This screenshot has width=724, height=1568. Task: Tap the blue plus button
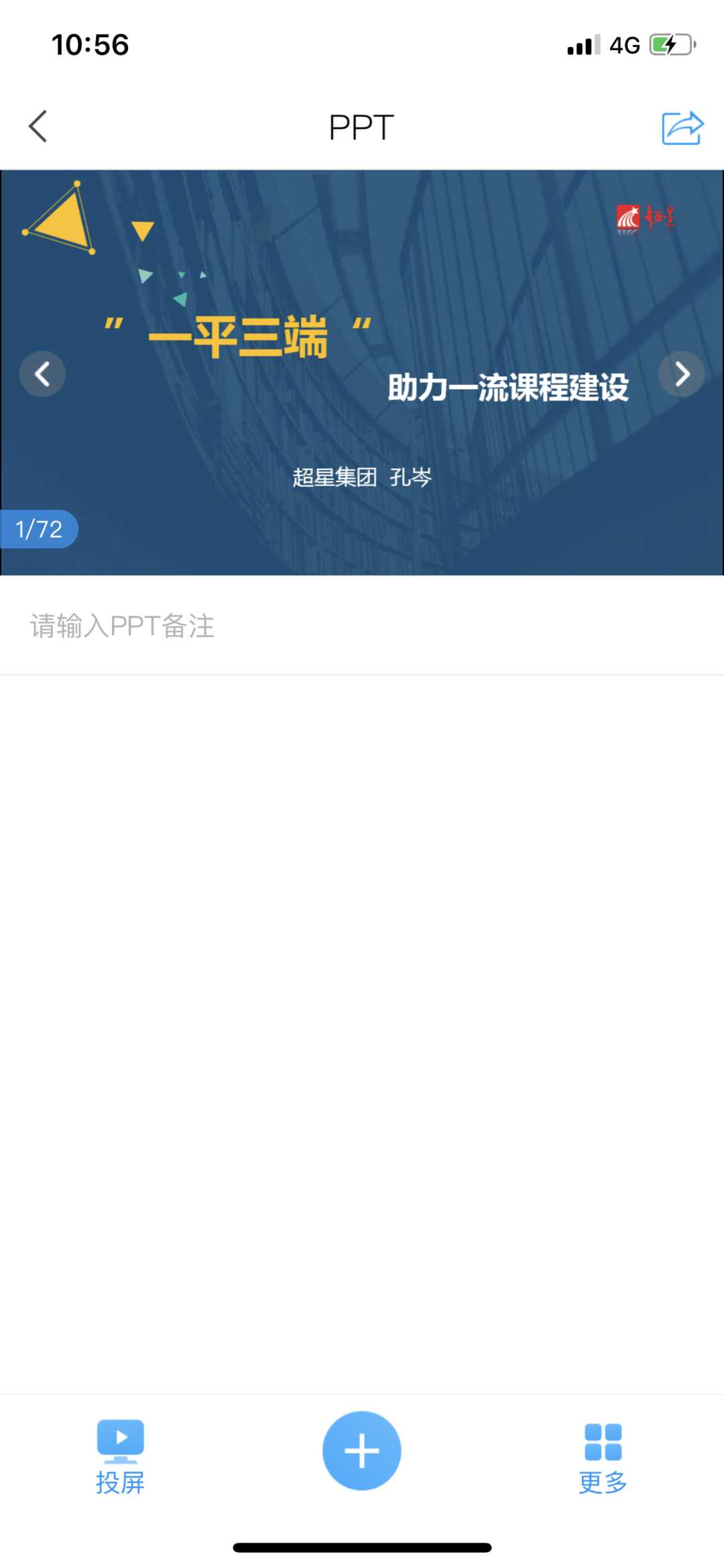(x=362, y=1451)
